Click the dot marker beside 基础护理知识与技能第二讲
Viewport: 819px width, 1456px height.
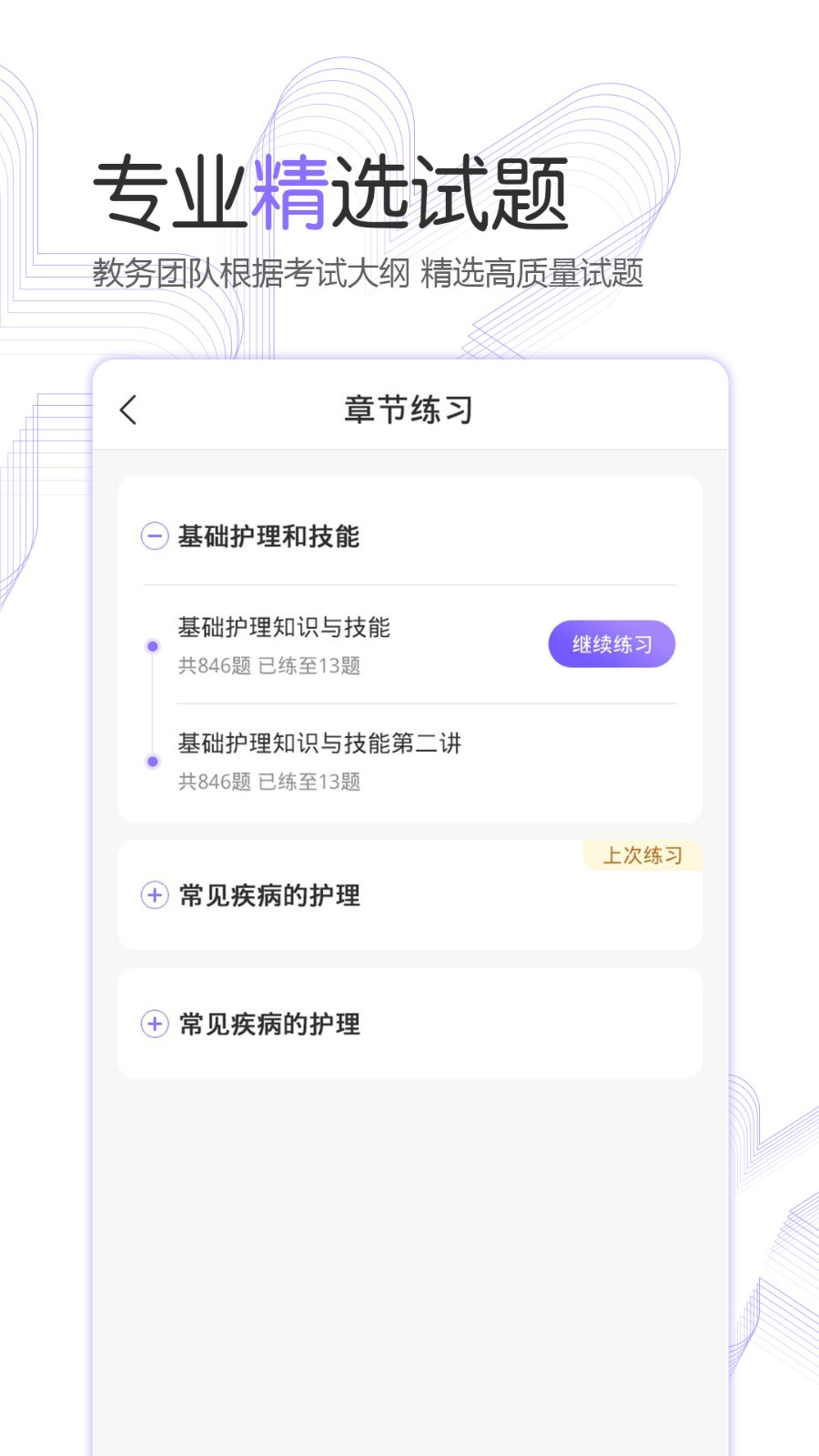pos(152,761)
